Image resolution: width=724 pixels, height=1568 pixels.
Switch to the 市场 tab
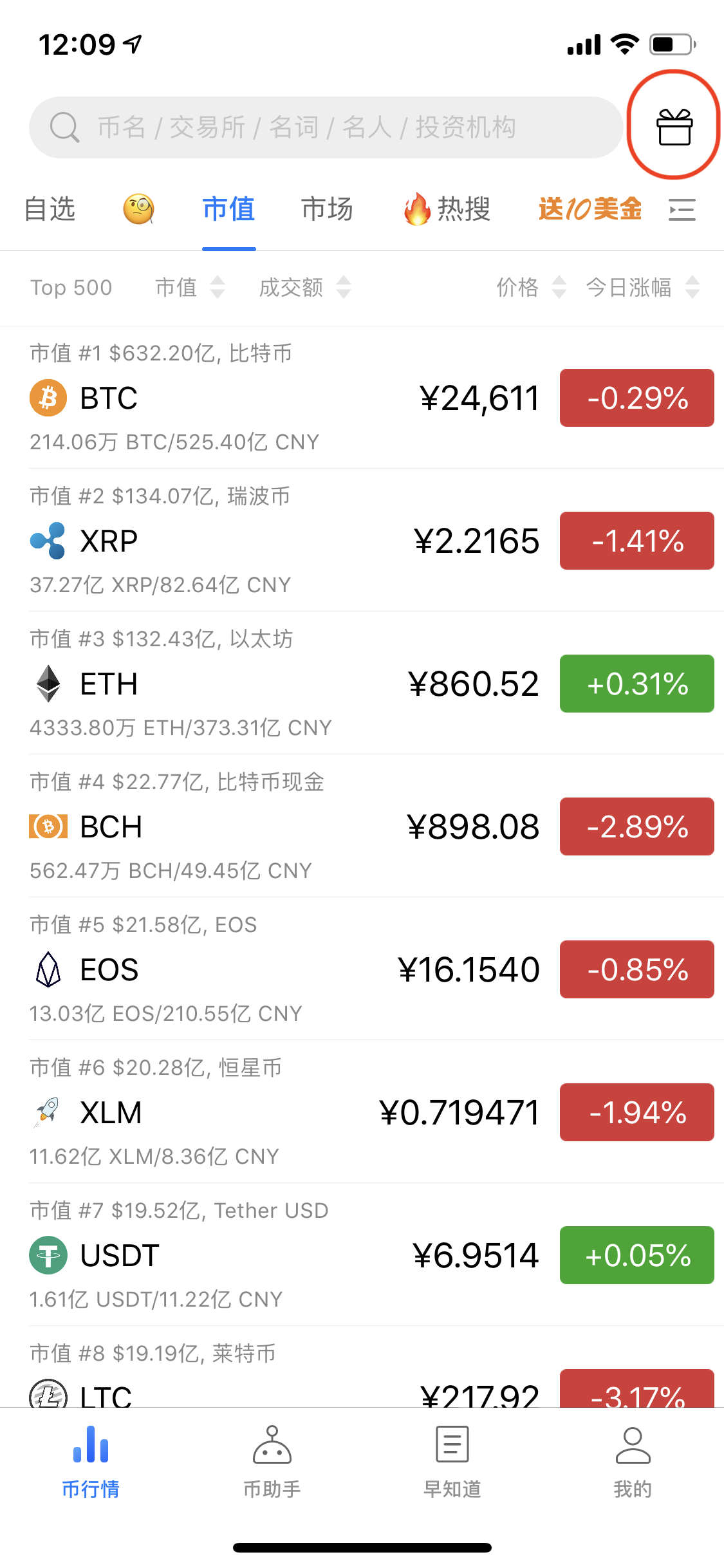[x=327, y=209]
